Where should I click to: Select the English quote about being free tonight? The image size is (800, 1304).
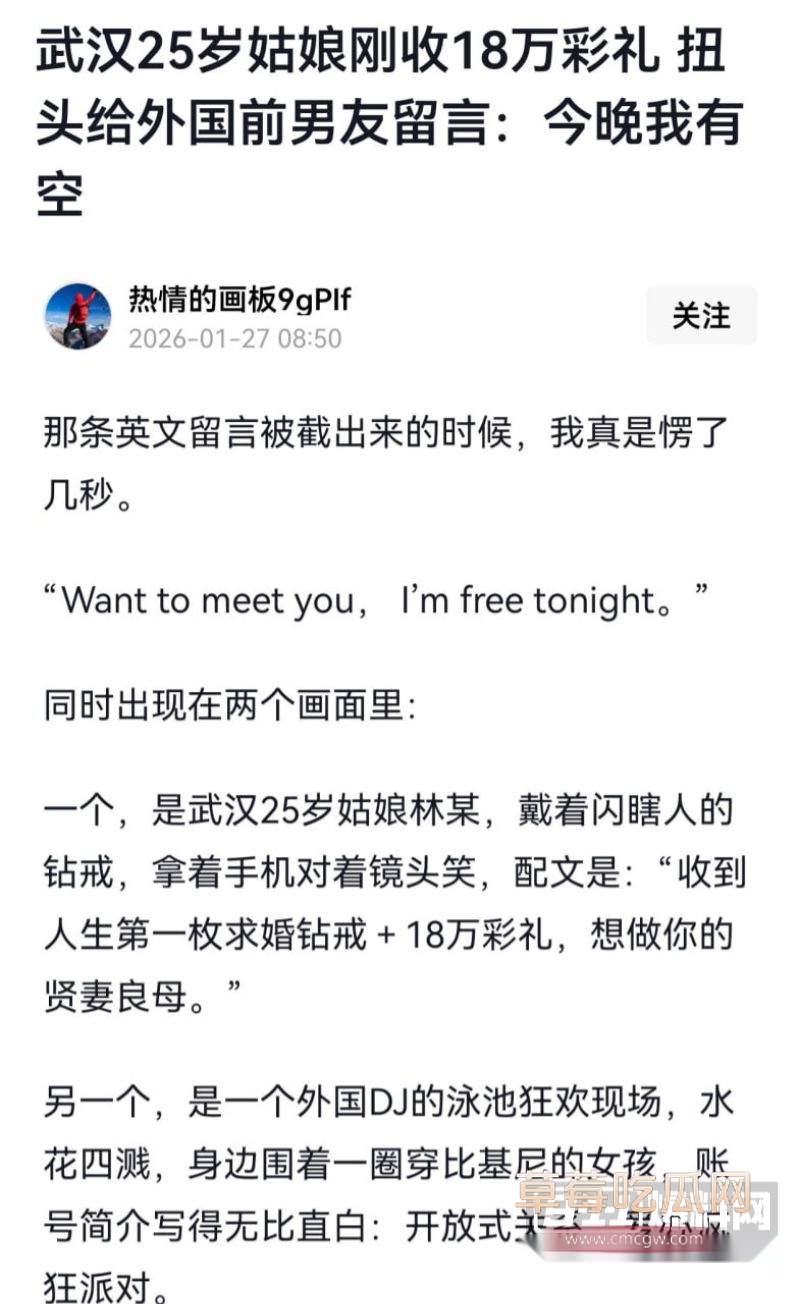[x=385, y=600]
